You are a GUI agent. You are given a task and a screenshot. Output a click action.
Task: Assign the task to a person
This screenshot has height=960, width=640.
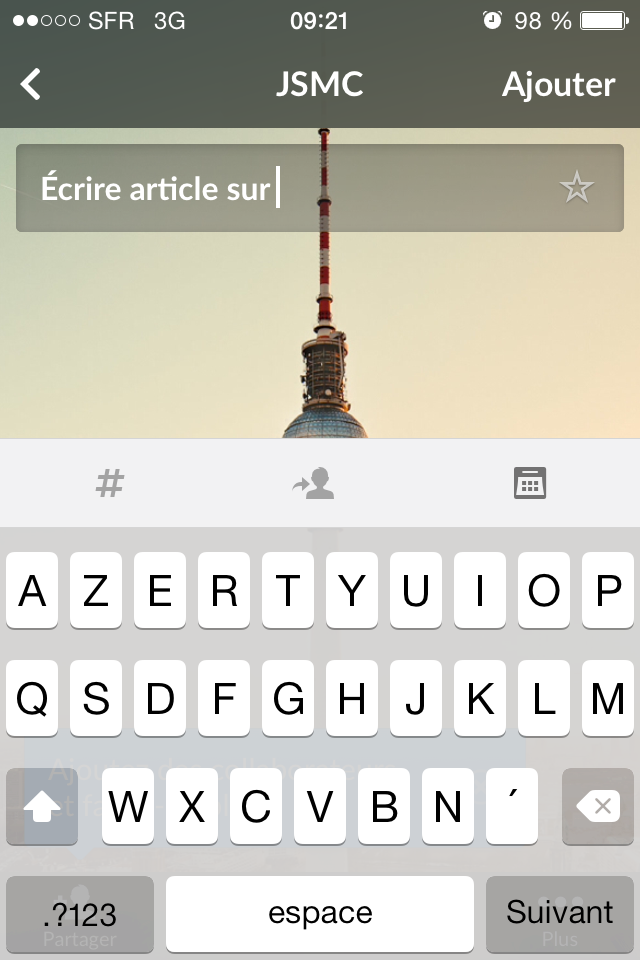pos(314,484)
